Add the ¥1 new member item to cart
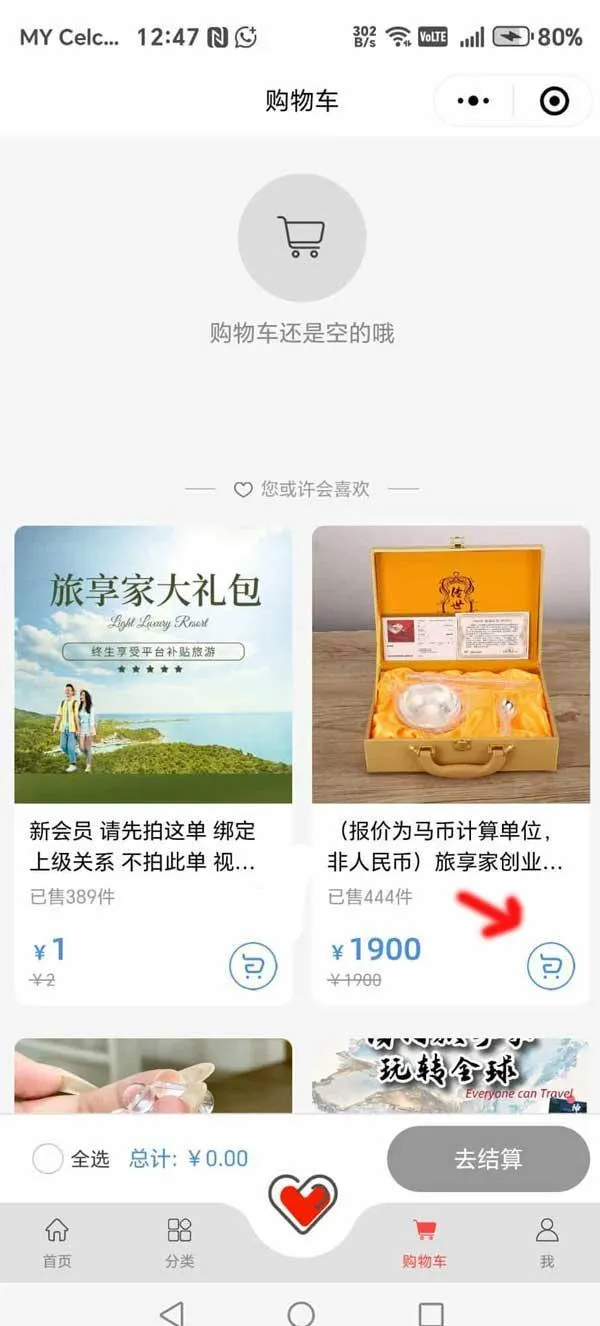The width and height of the screenshot is (600, 1326). [x=253, y=967]
